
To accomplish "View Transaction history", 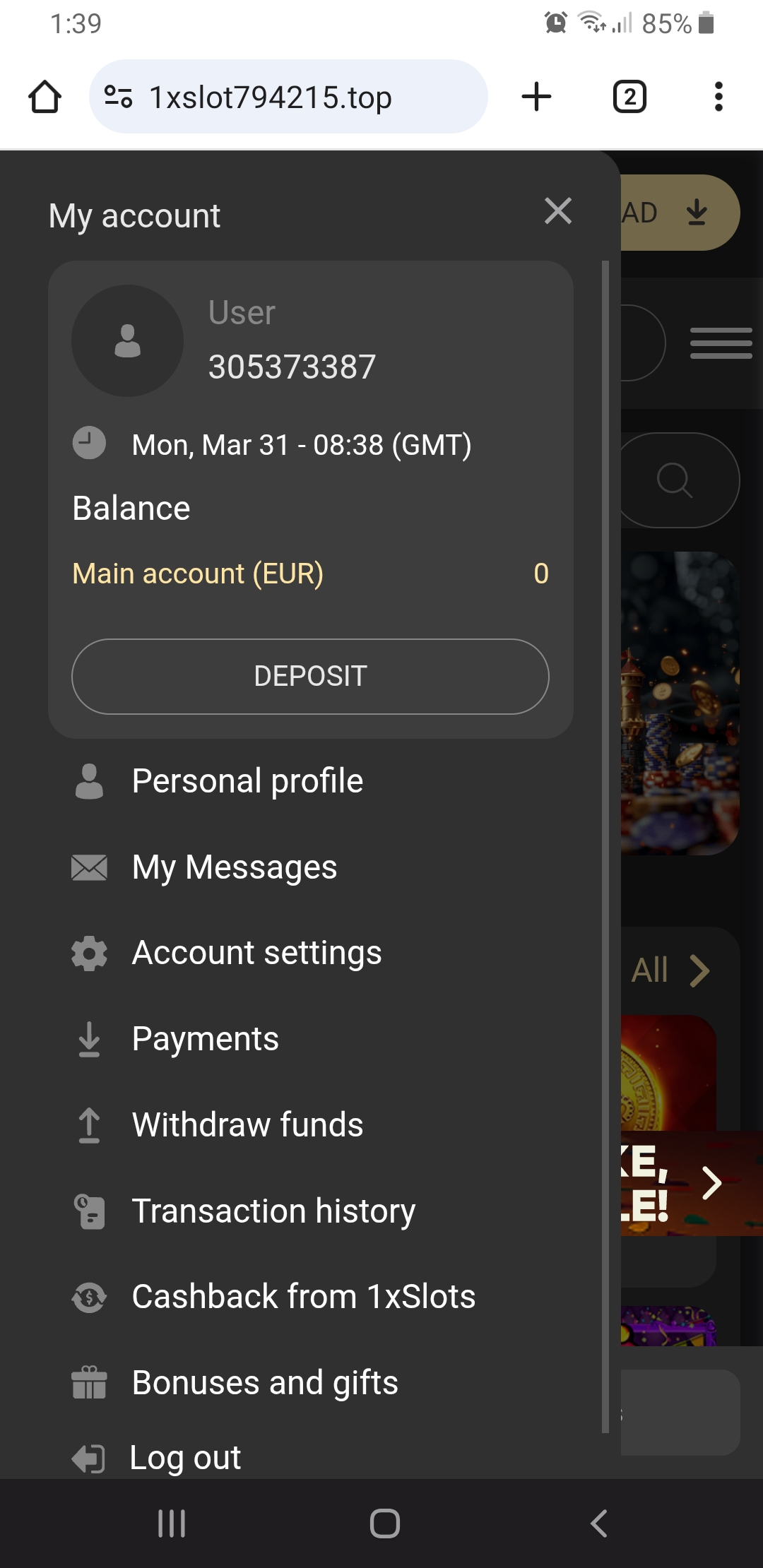I will pyautogui.click(x=273, y=1211).
